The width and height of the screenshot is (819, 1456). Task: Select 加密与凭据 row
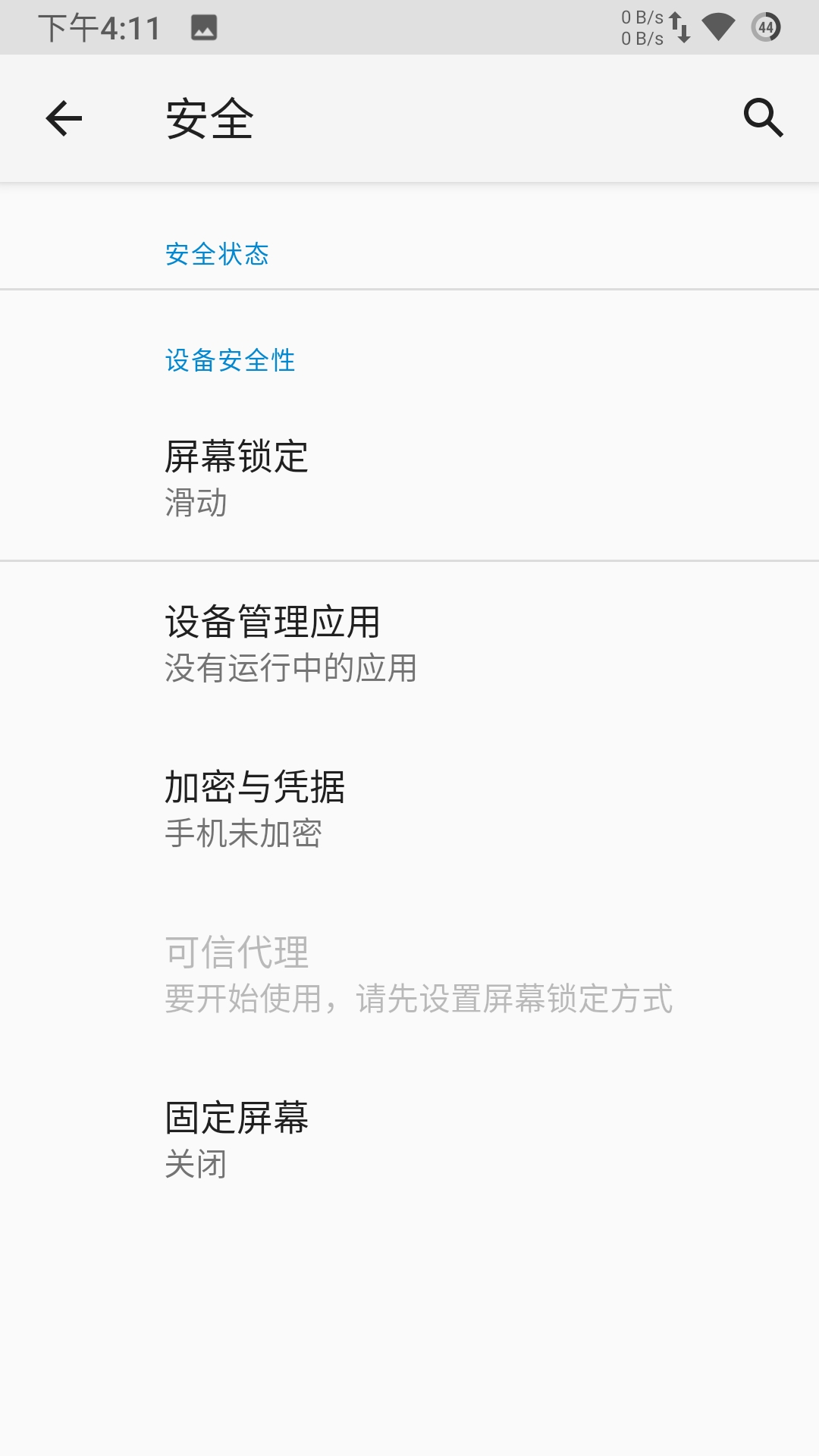click(x=409, y=809)
